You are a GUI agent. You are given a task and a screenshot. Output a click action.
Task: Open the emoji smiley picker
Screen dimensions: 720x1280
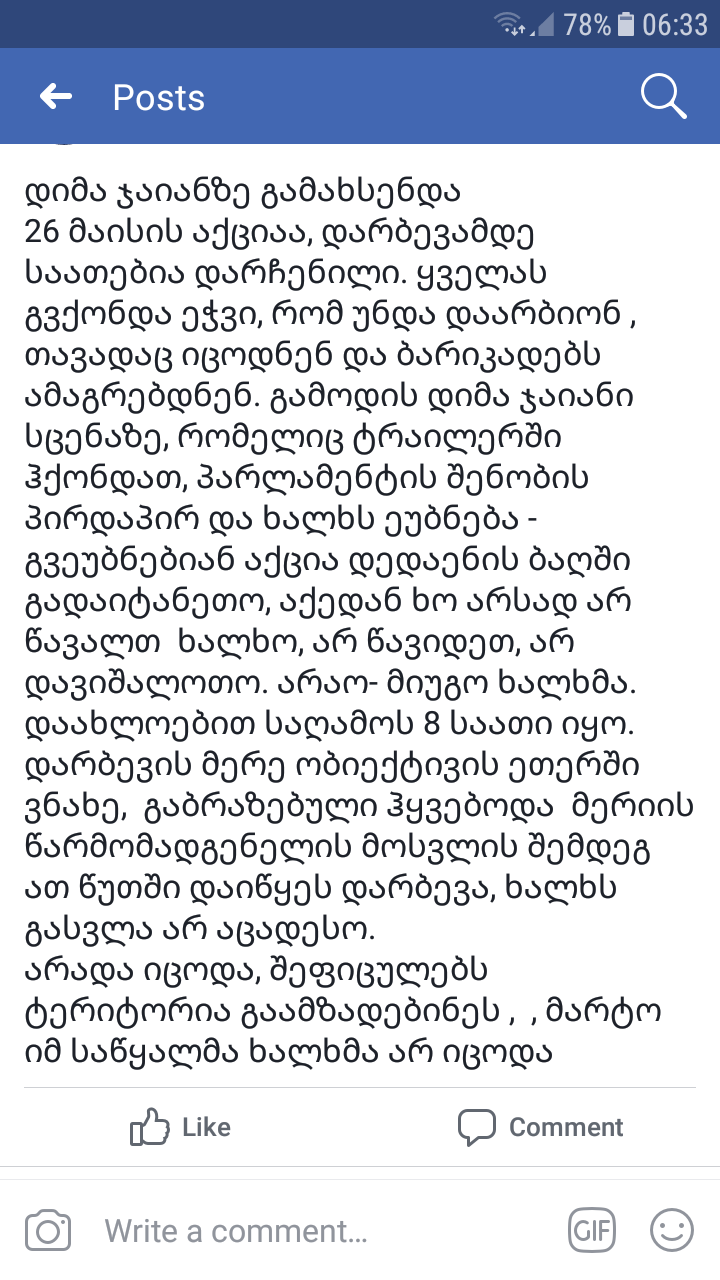672,1229
